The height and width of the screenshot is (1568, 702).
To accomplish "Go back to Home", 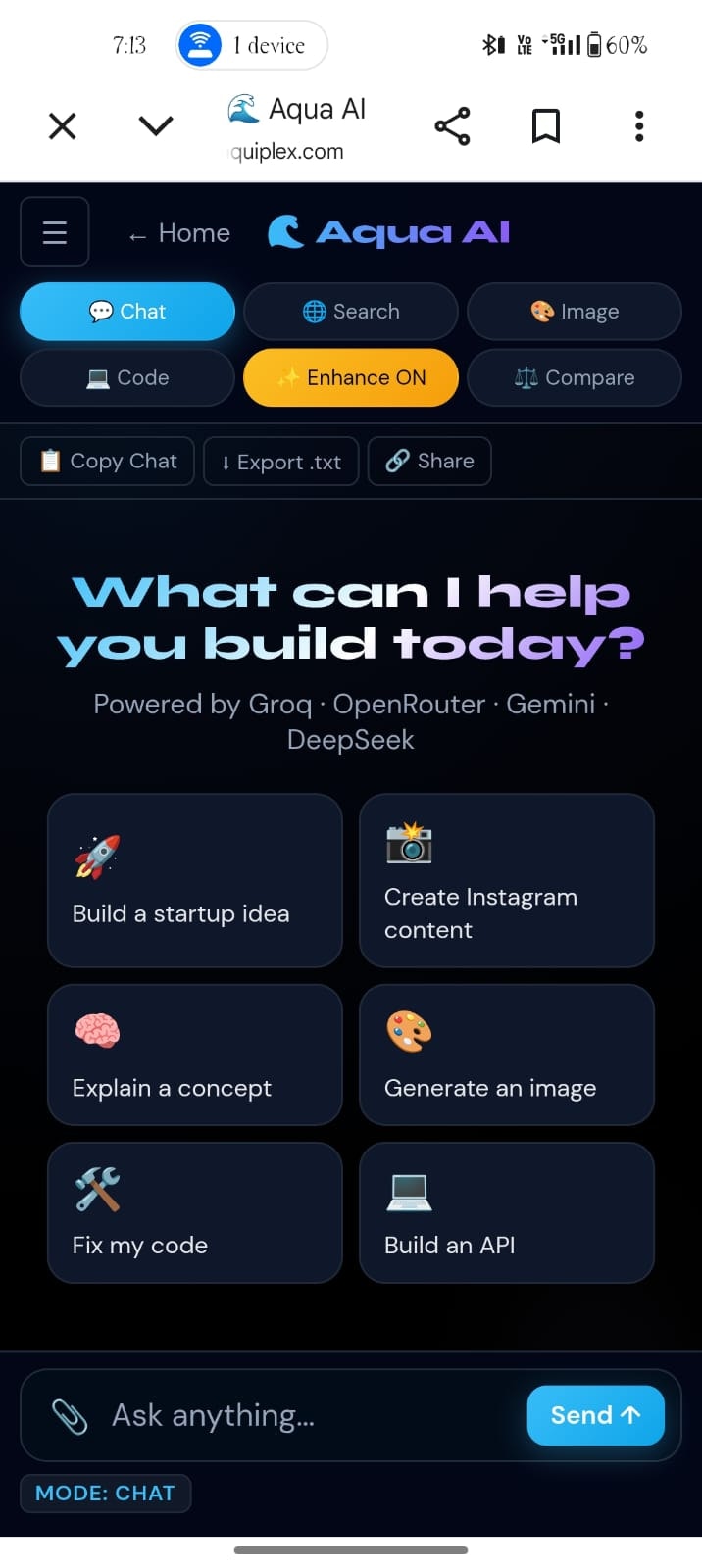I will click(x=179, y=233).
